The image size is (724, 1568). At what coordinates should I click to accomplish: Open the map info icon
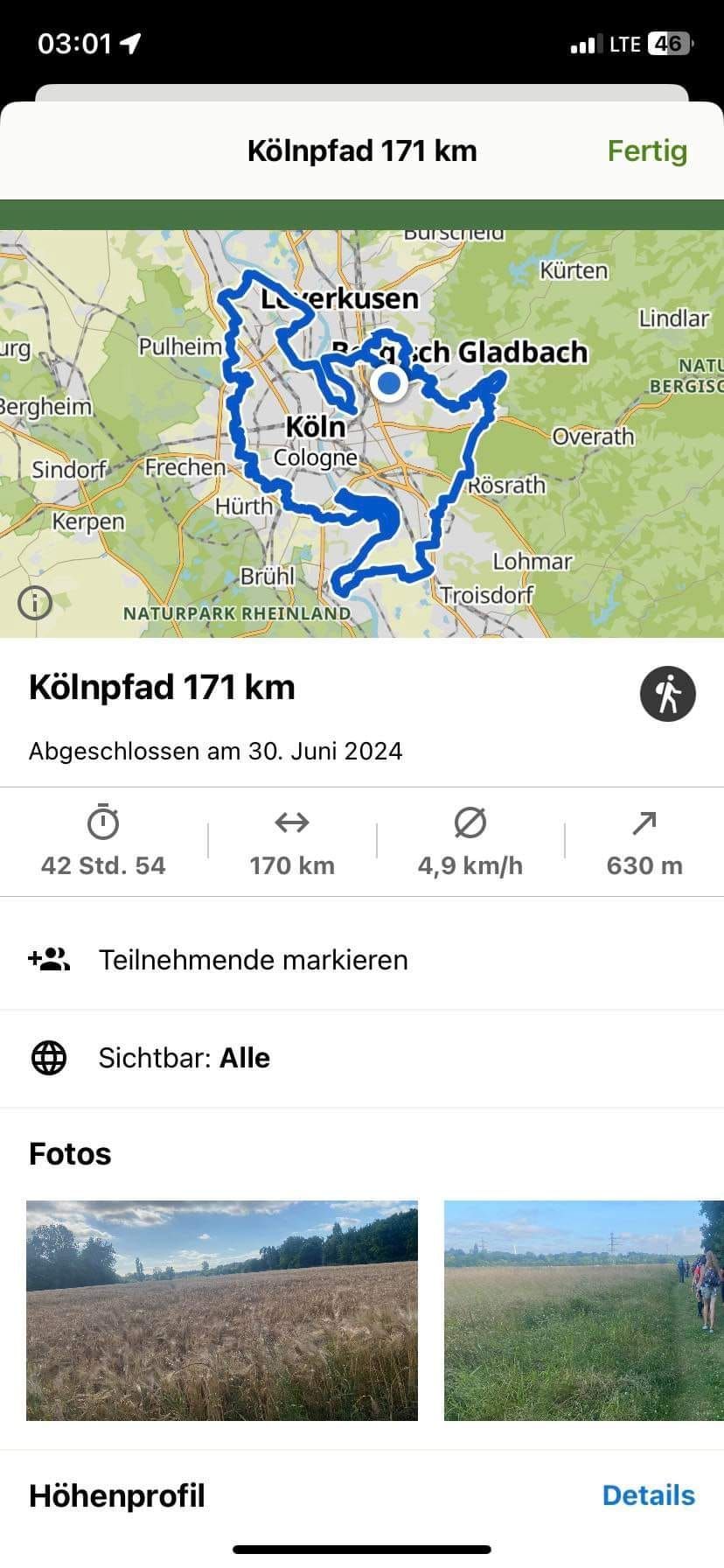coord(35,603)
